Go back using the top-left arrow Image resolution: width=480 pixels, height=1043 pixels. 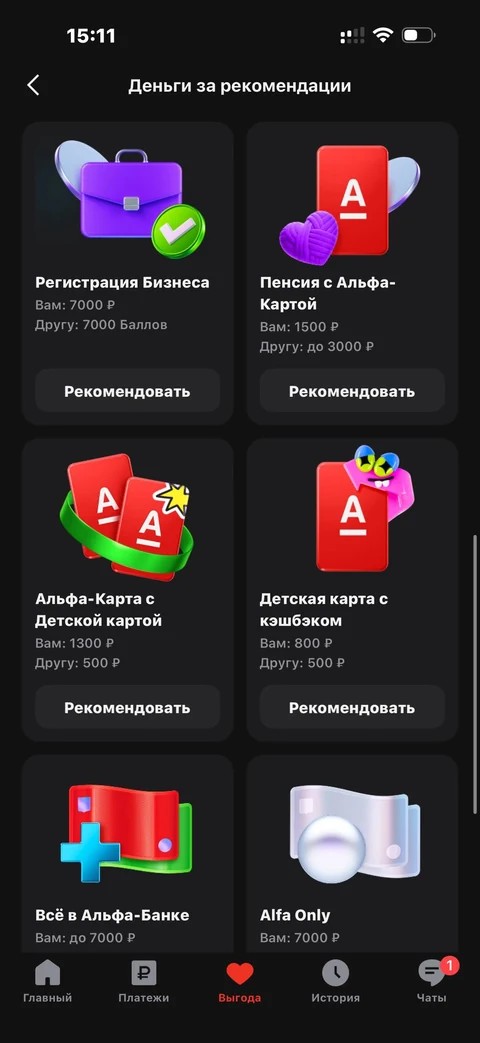(33, 85)
